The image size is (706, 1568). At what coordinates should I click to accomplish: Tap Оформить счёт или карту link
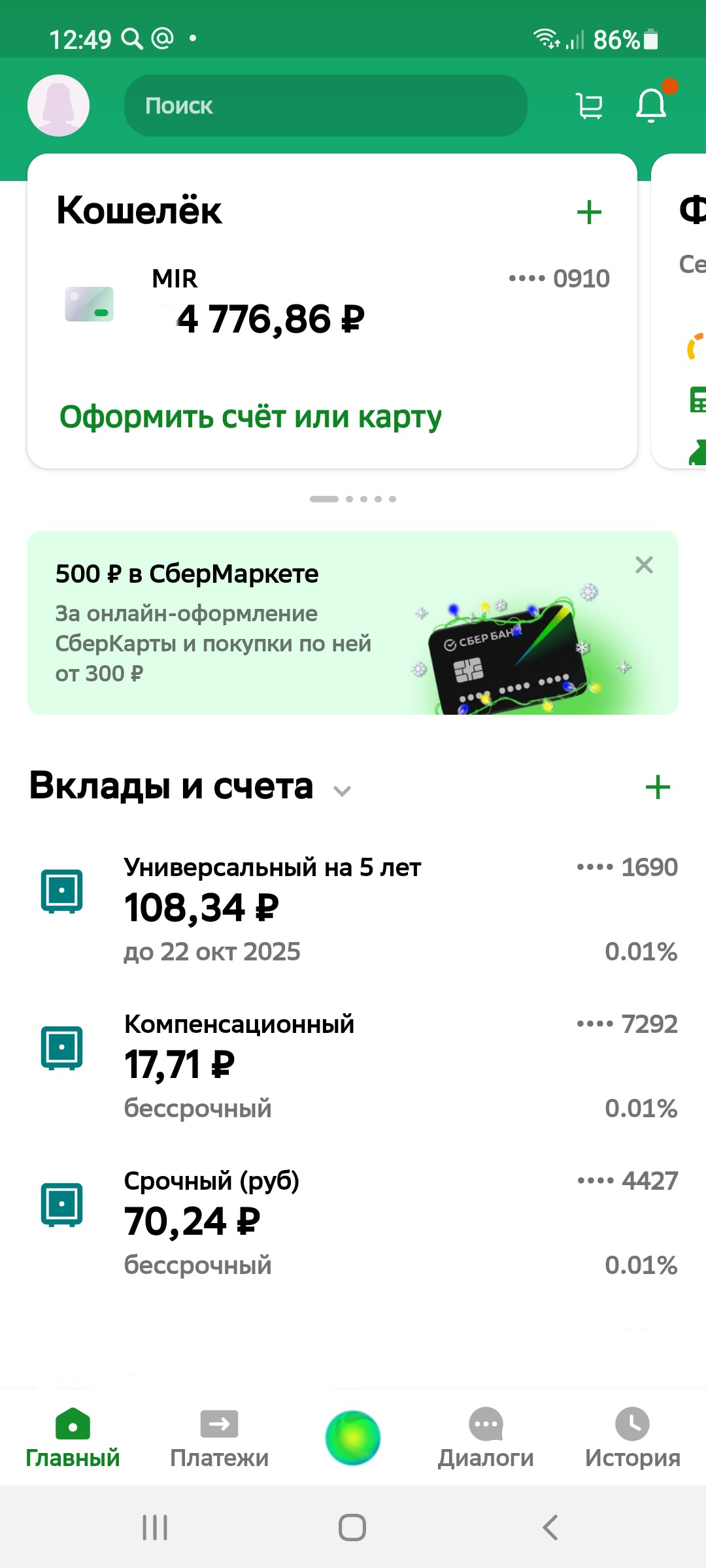[250, 416]
